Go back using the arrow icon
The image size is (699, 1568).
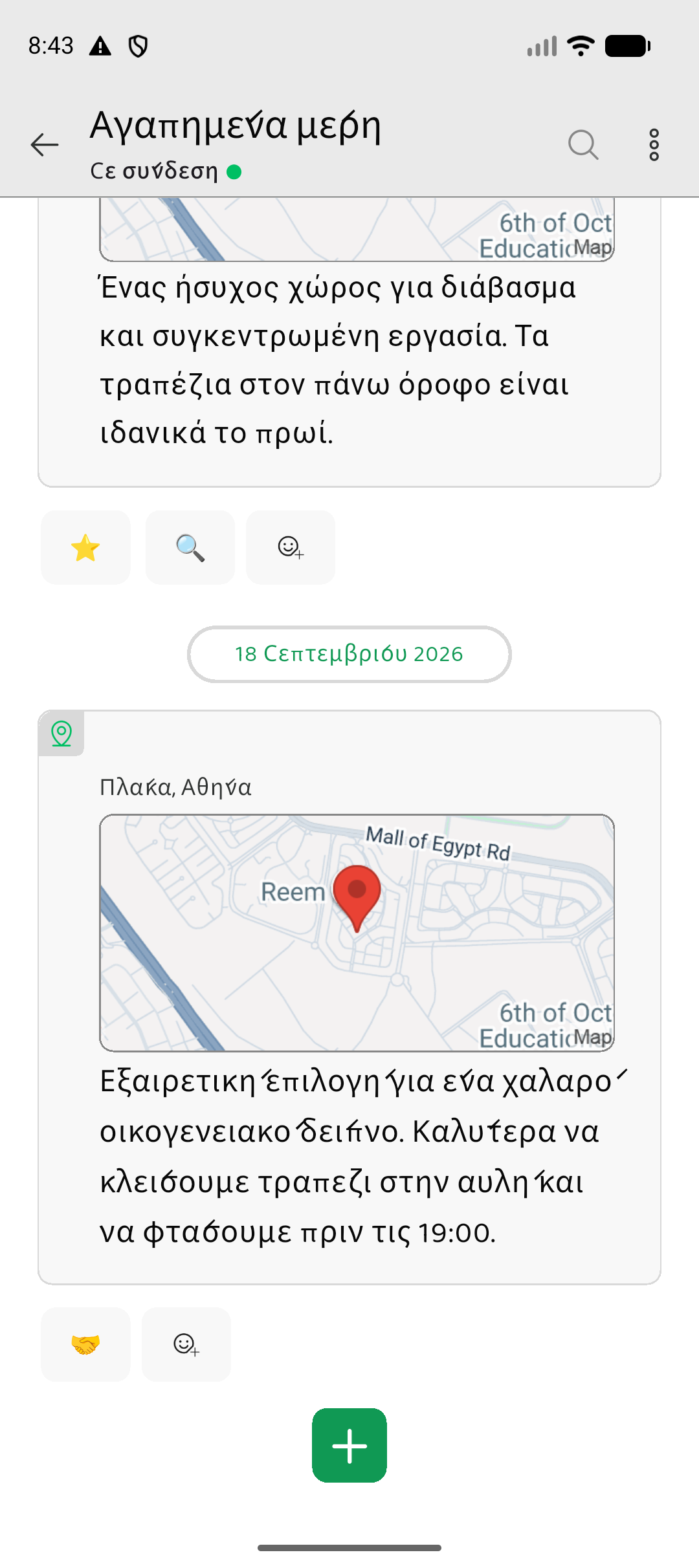pos(45,145)
